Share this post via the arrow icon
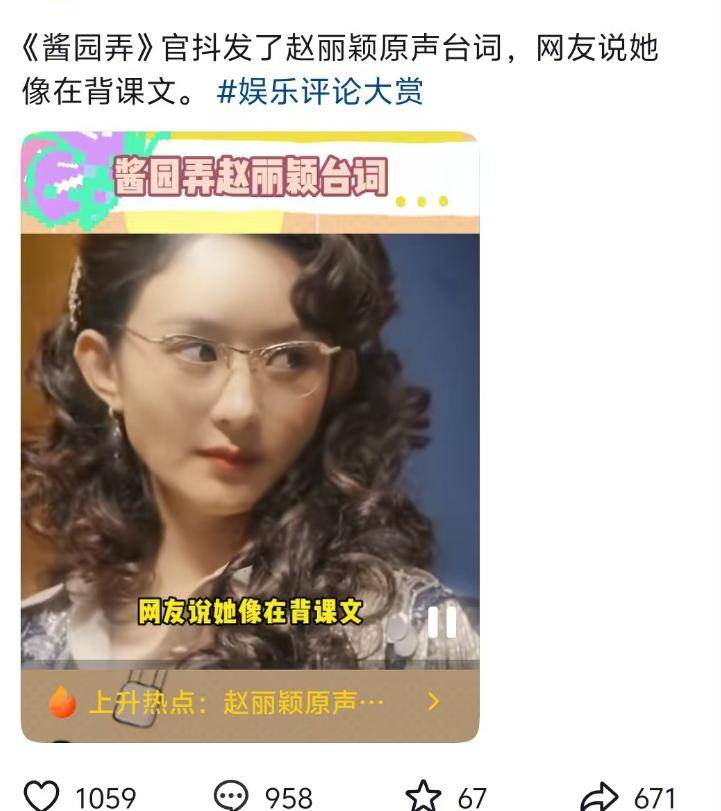Viewport: 721px width, 811px height. point(600,797)
